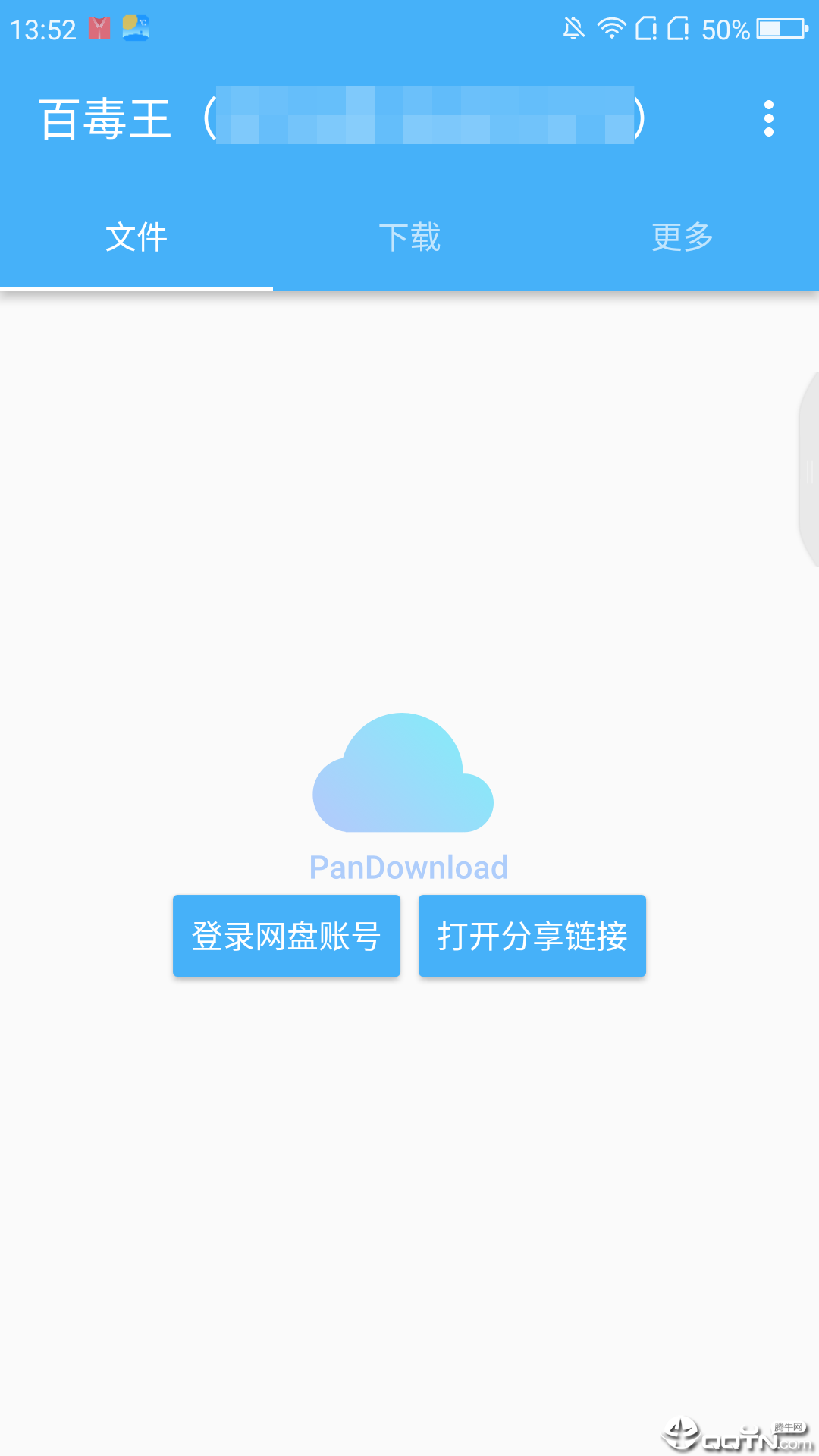Switch to the 下载 tab
This screenshot has width=819, height=1456.
tap(409, 237)
